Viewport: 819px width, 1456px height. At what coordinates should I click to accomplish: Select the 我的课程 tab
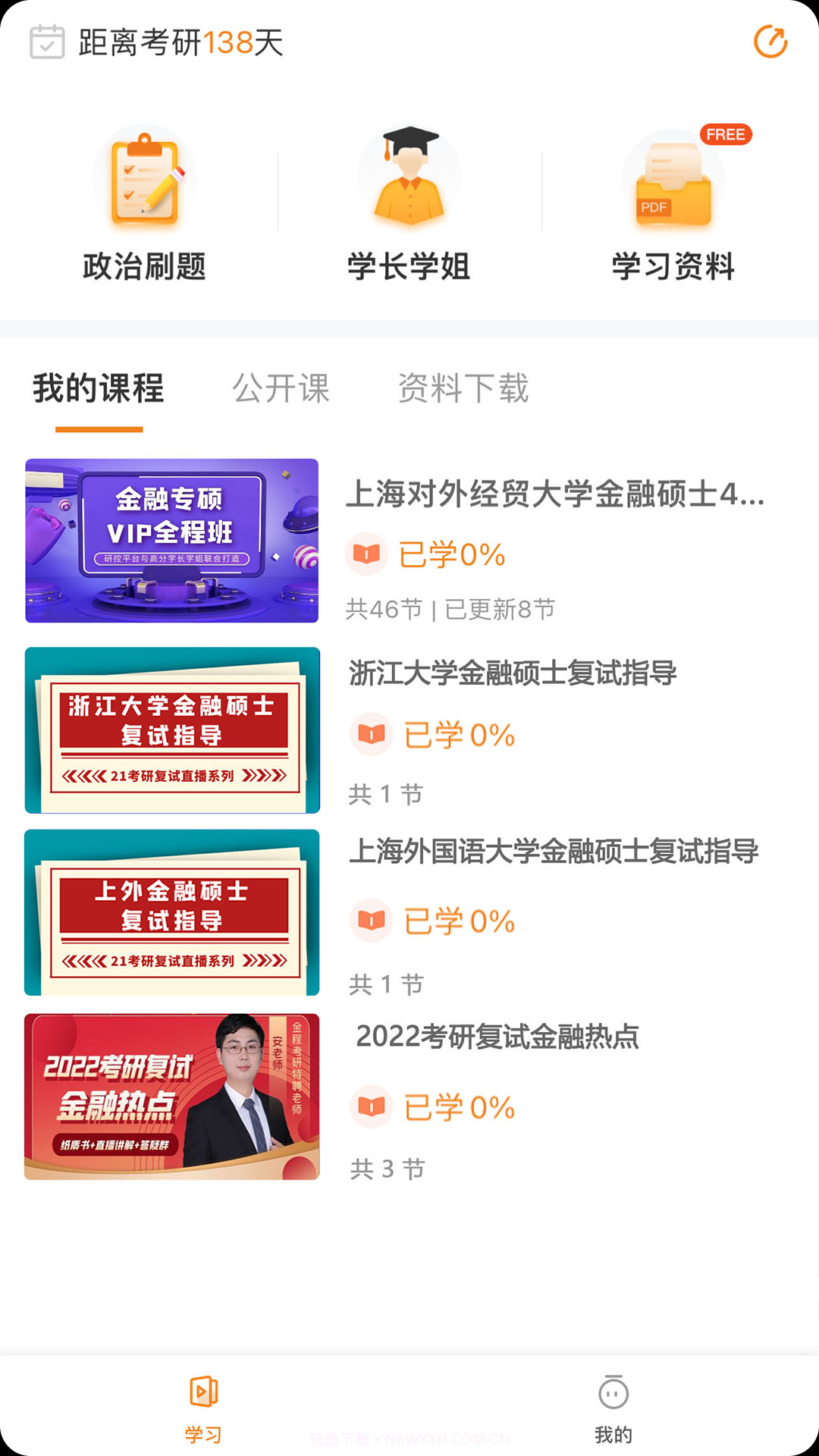point(99,388)
